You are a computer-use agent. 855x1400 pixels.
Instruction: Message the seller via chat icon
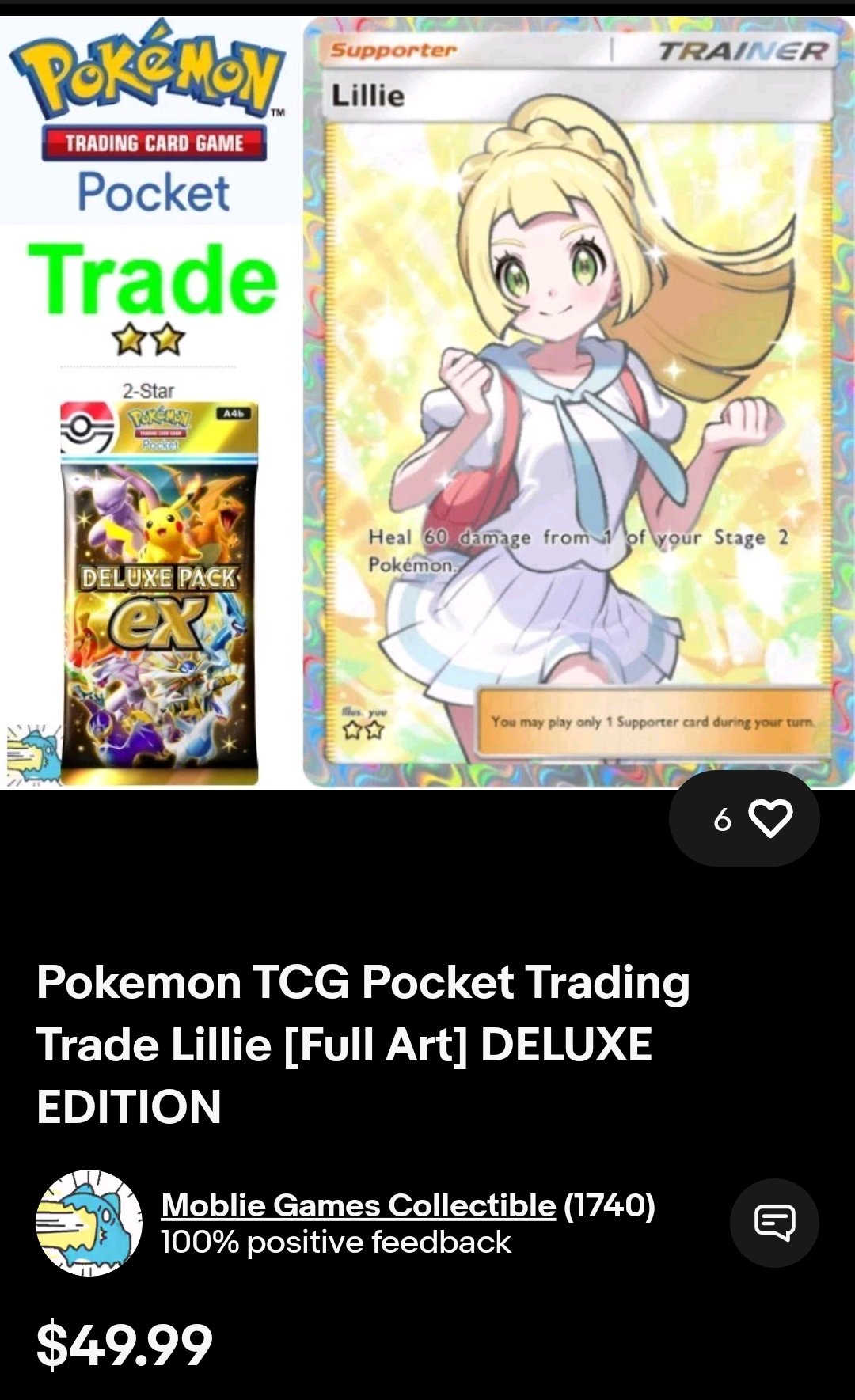pyautogui.click(x=773, y=1223)
